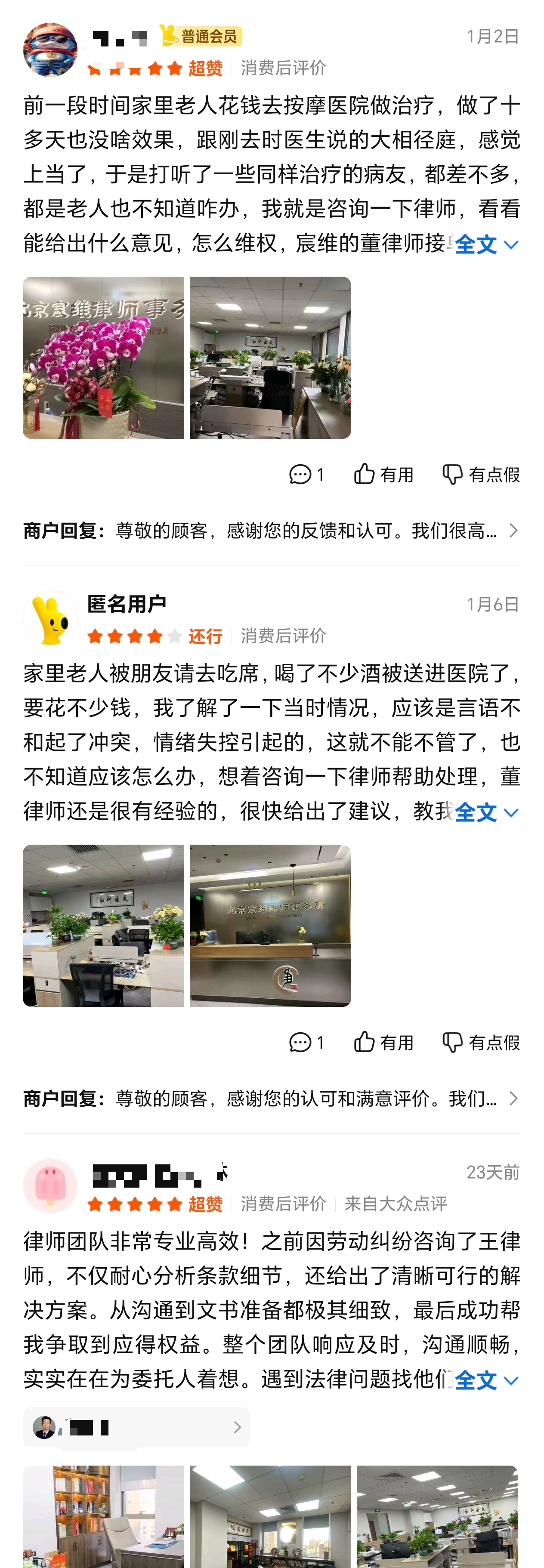Mark 匿名用户's review as 有用

click(x=383, y=1042)
